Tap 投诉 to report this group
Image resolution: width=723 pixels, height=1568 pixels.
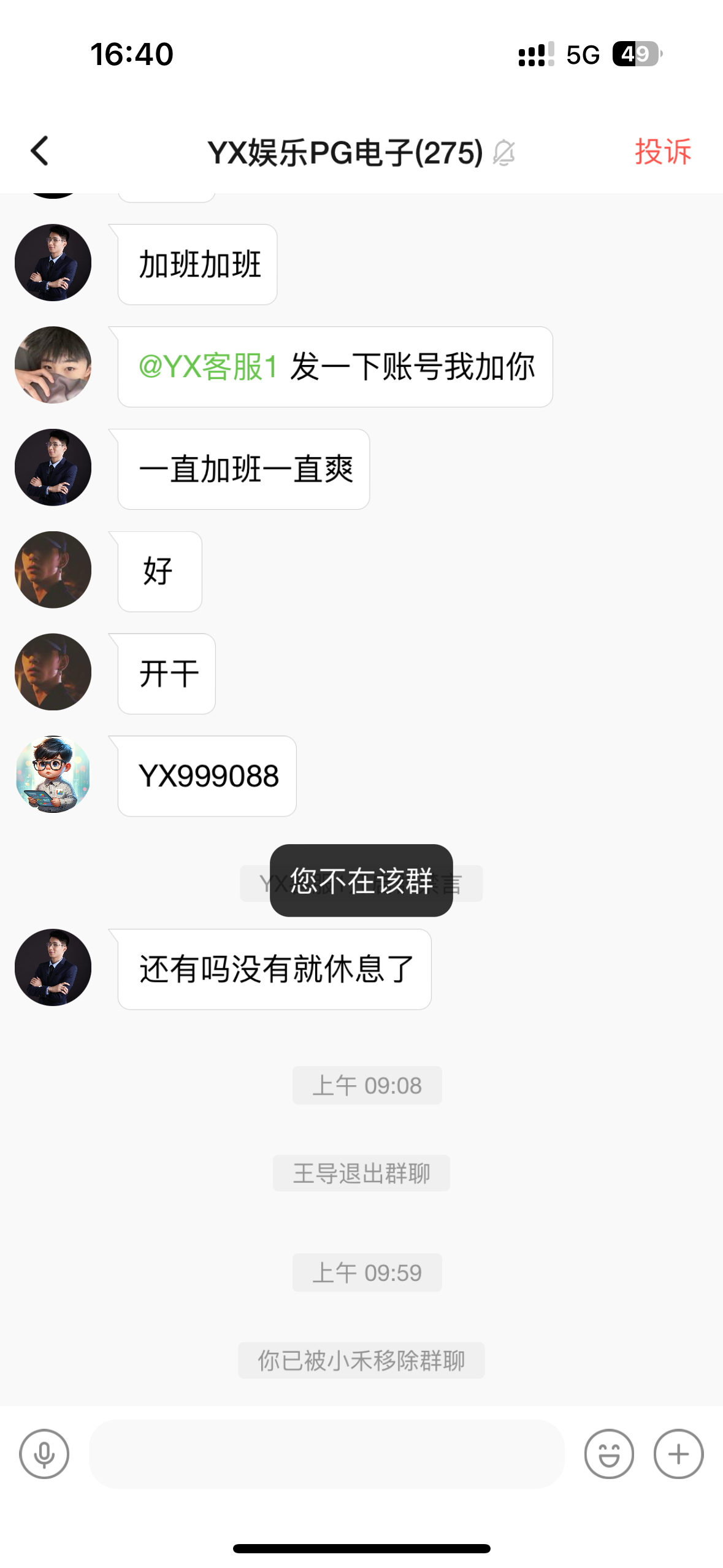click(662, 152)
